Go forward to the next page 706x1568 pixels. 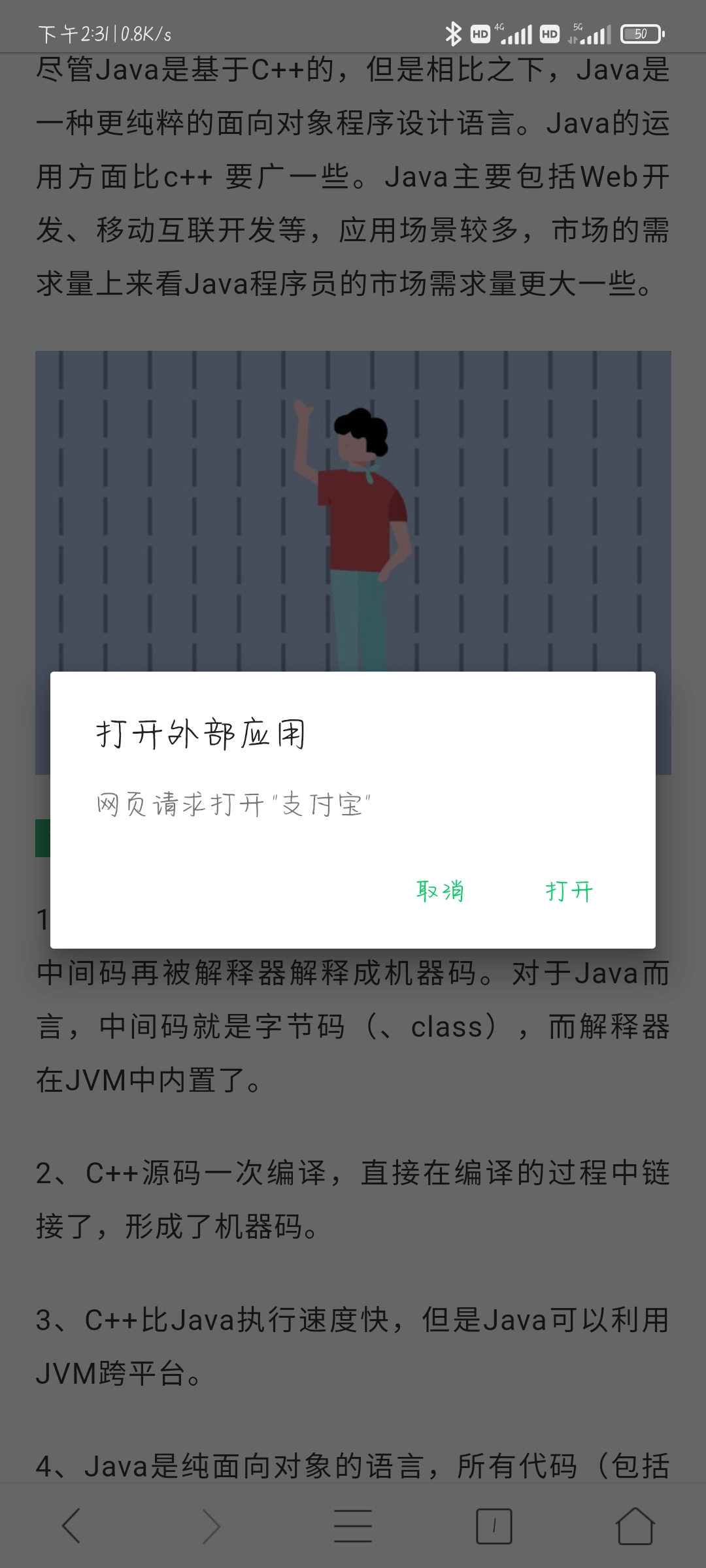point(211,1526)
